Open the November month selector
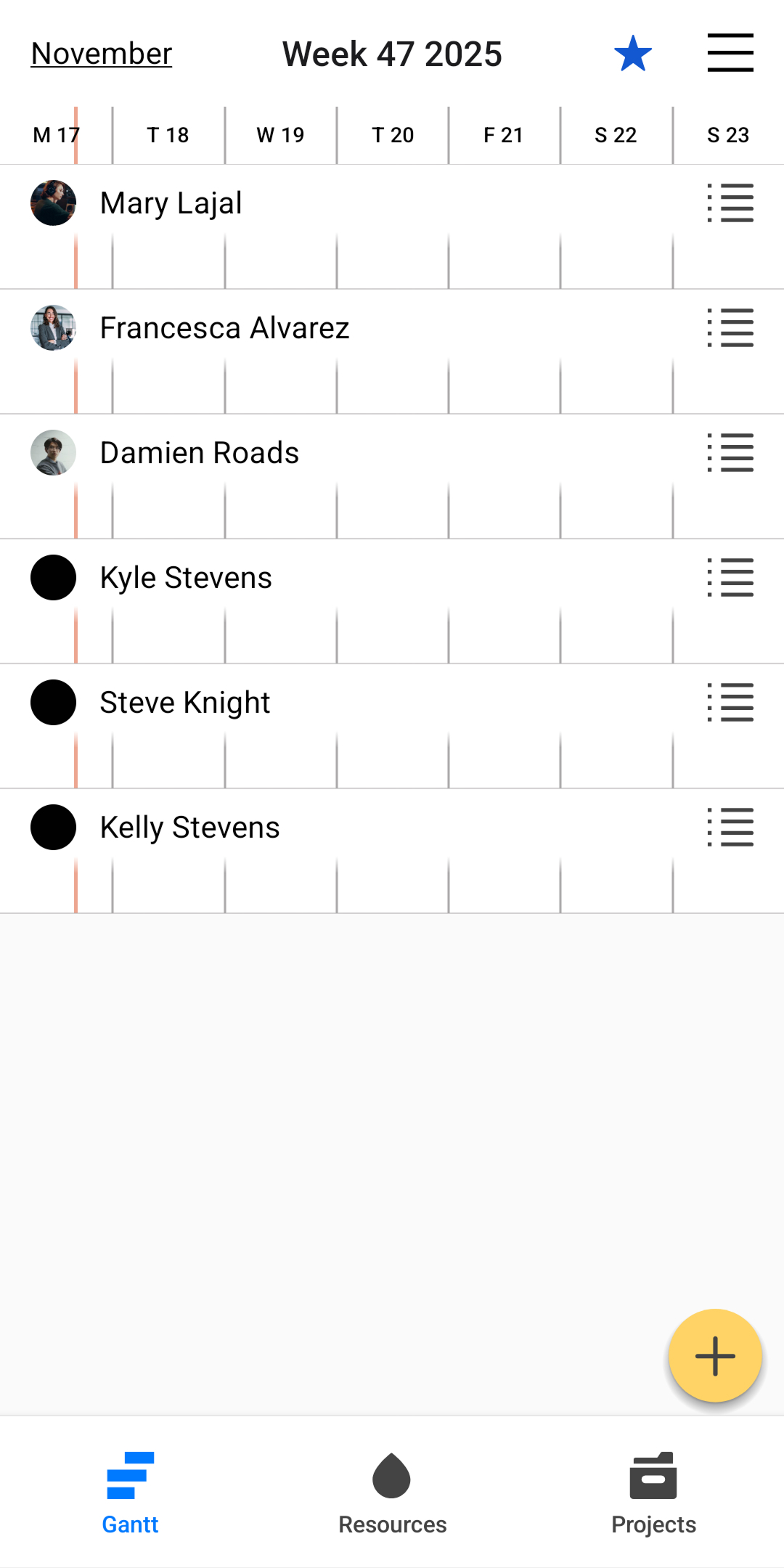Viewport: 784px width, 1568px height. (100, 52)
